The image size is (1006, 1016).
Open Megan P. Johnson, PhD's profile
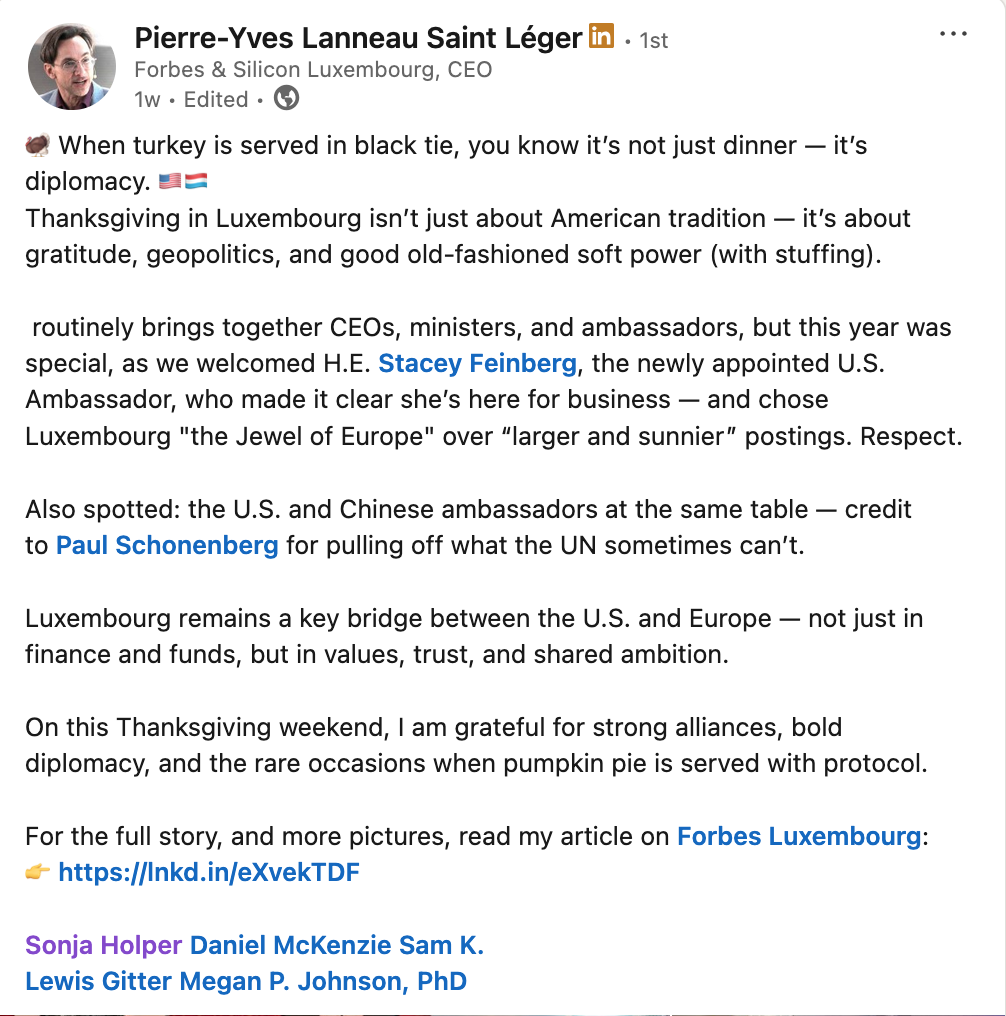(x=323, y=981)
